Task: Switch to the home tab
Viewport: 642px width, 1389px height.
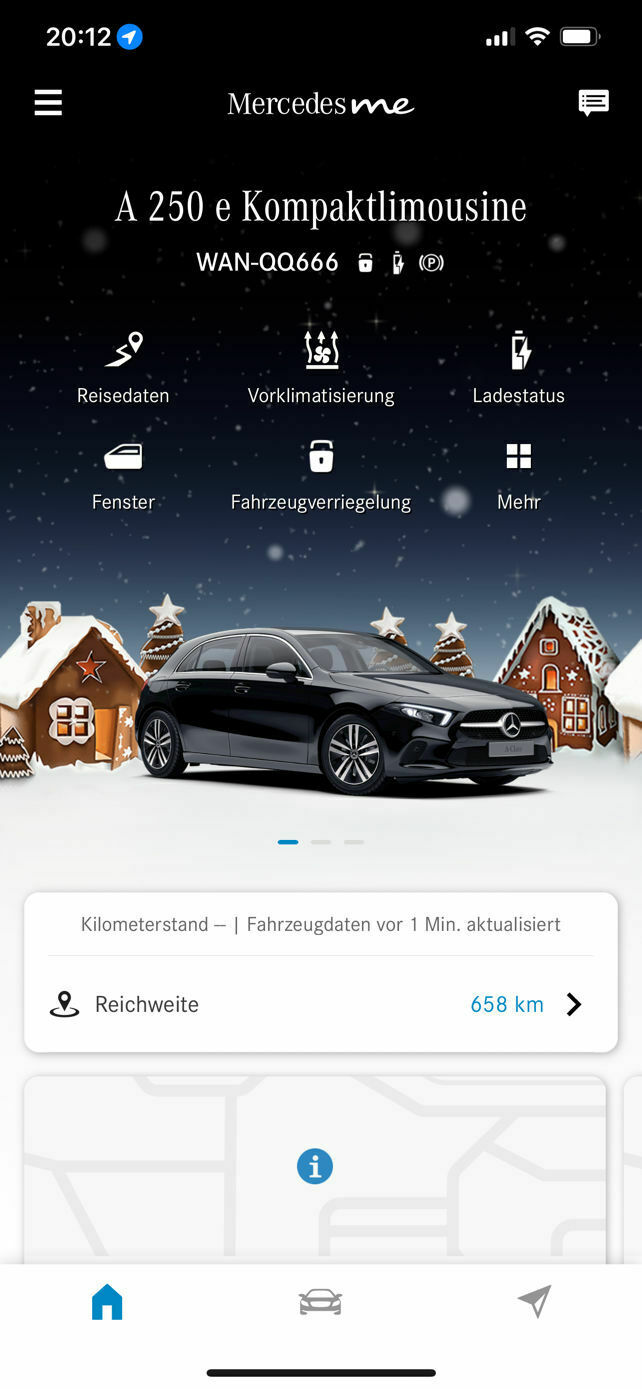Action: coord(107,1302)
